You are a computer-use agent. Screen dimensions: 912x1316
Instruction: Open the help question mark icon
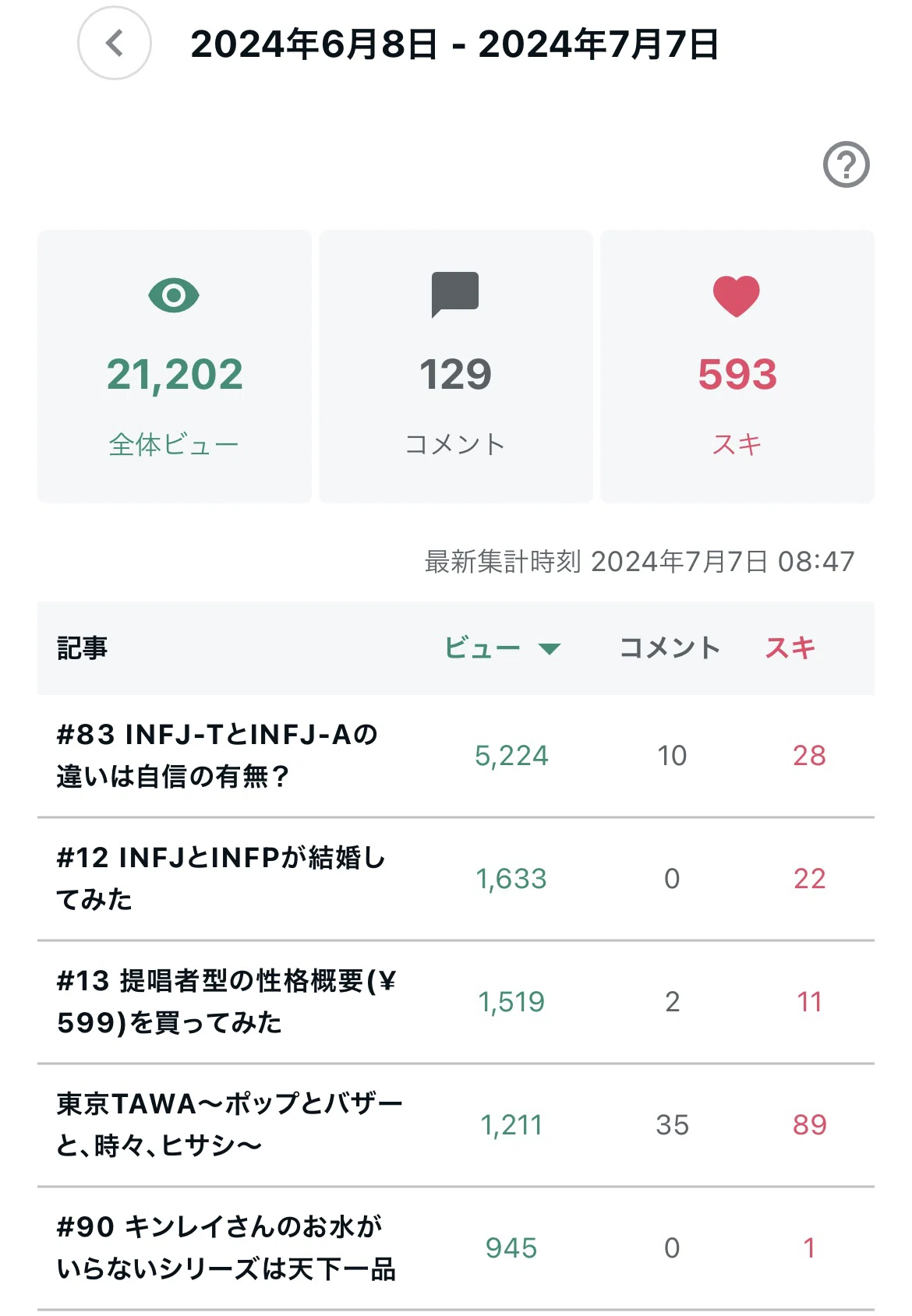pyautogui.click(x=847, y=164)
